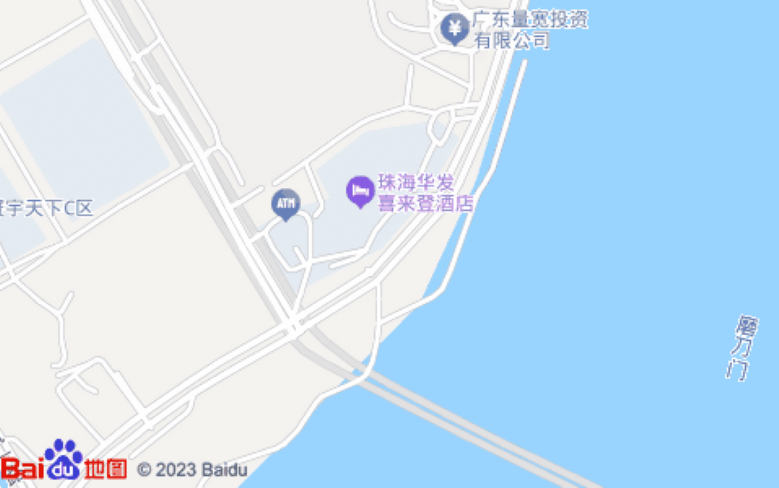This screenshot has width=779, height=488.
Task: Select the ATM marker on the map
Action: click(x=286, y=204)
